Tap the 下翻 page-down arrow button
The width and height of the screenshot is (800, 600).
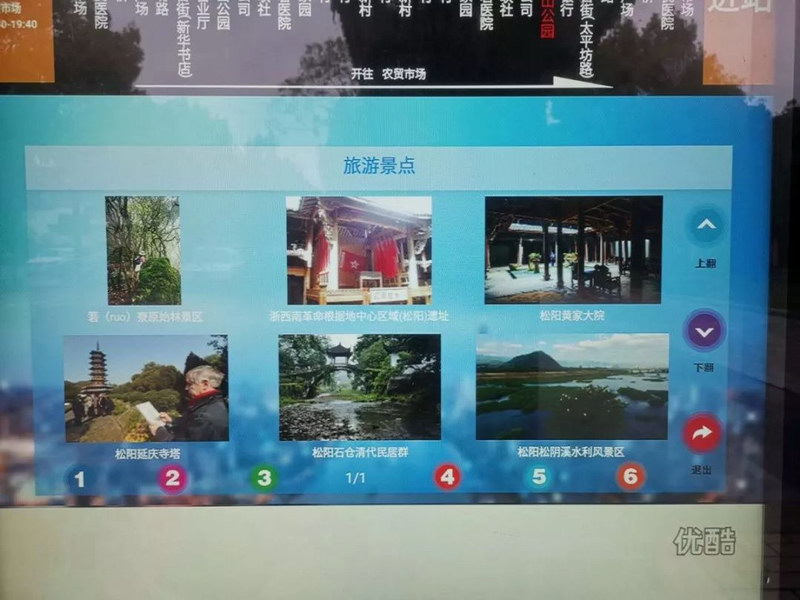point(705,330)
